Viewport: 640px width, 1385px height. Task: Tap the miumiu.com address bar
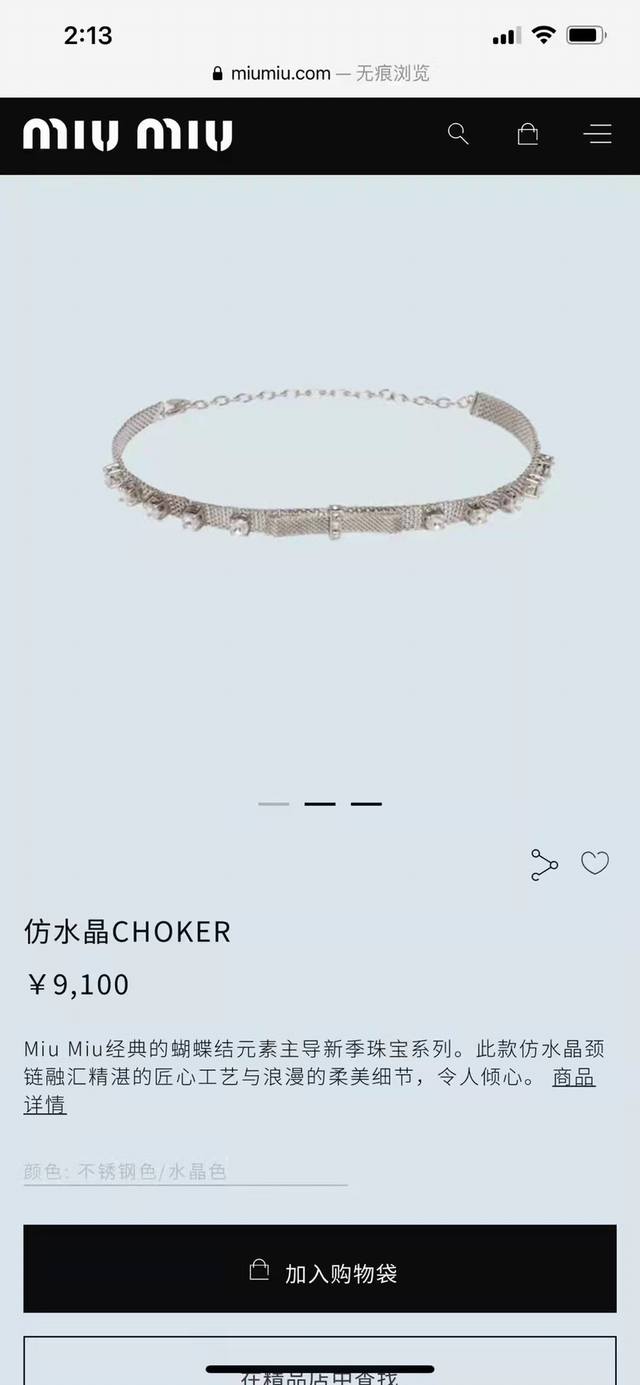pyautogui.click(x=320, y=73)
